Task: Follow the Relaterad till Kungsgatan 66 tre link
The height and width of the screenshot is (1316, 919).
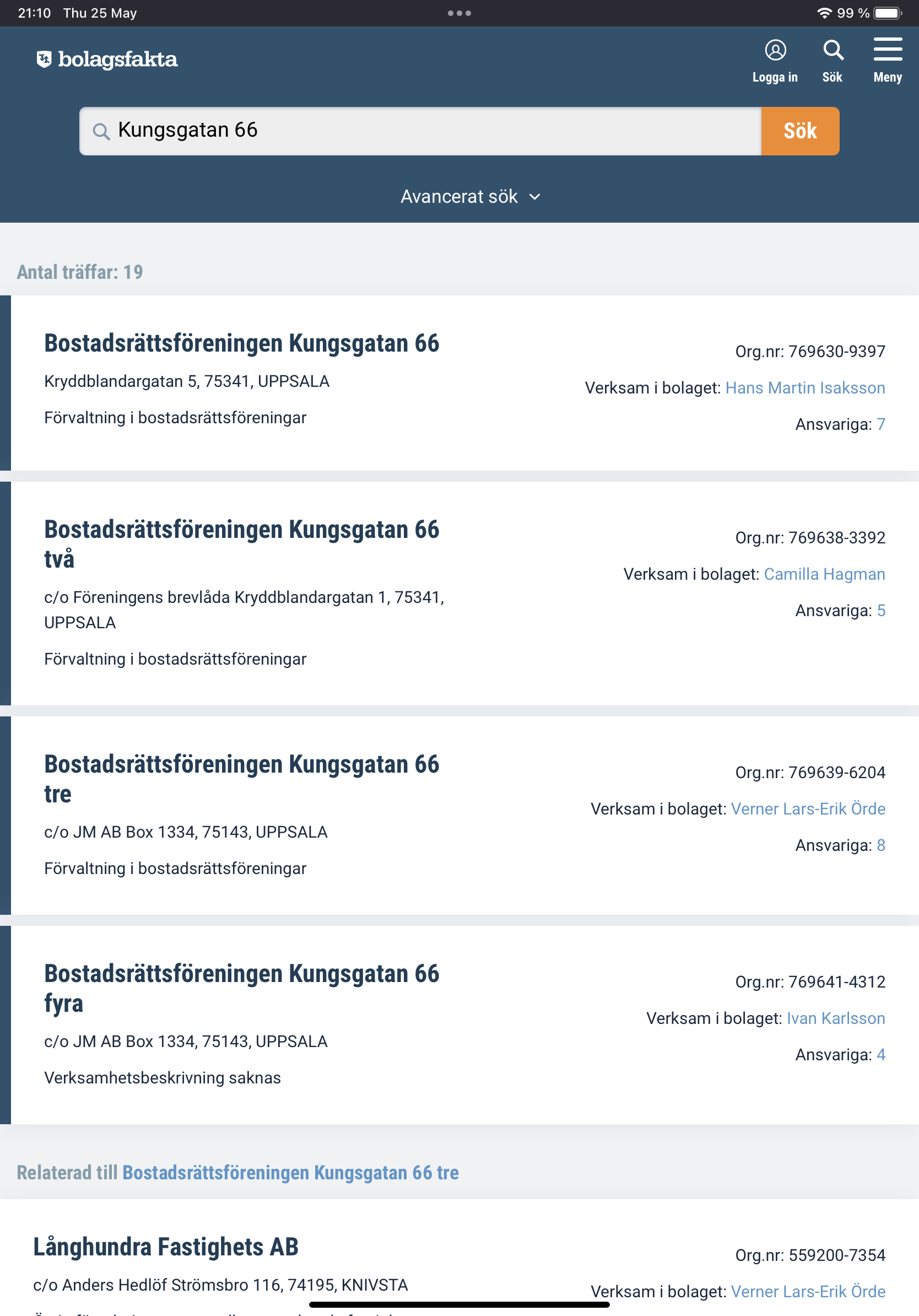Action: [x=290, y=1173]
